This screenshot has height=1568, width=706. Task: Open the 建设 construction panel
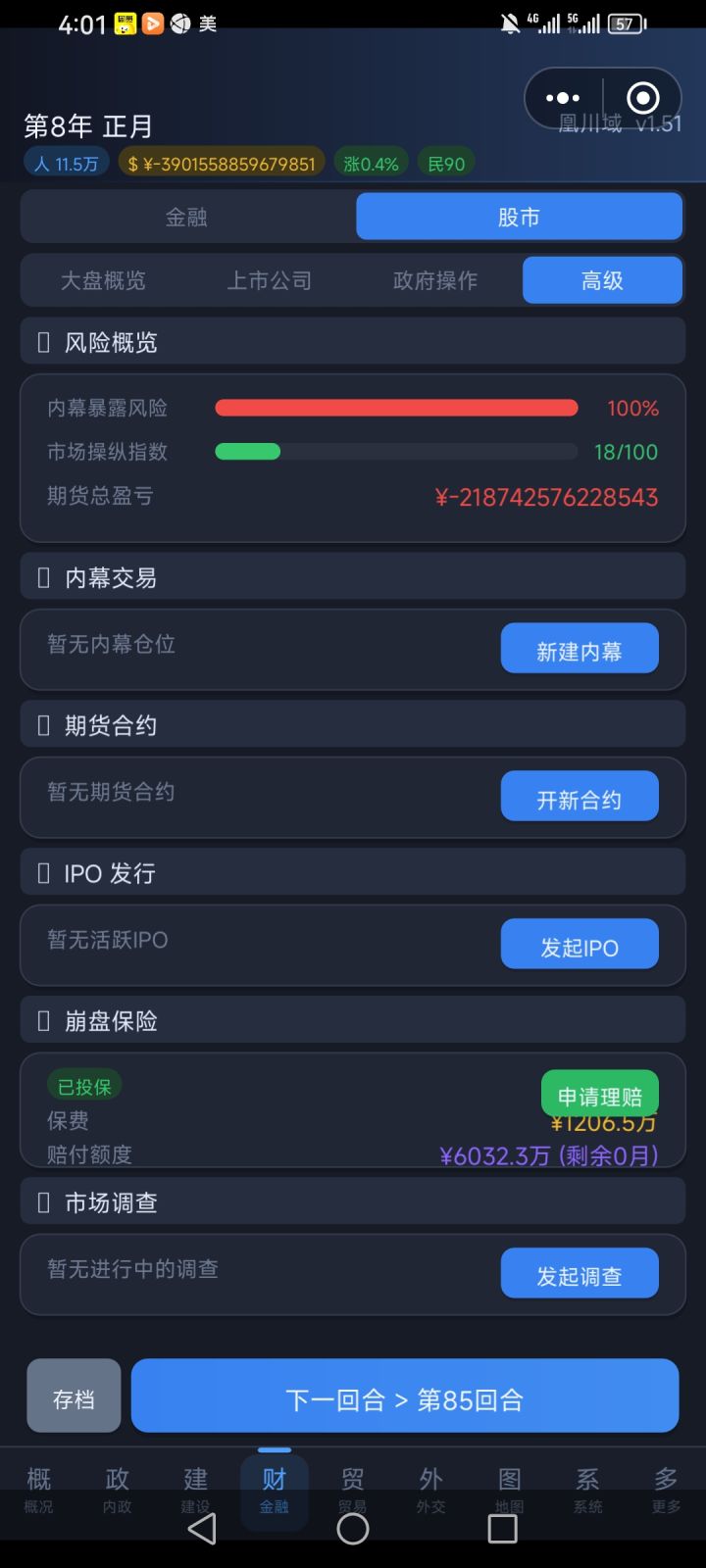[195, 1490]
